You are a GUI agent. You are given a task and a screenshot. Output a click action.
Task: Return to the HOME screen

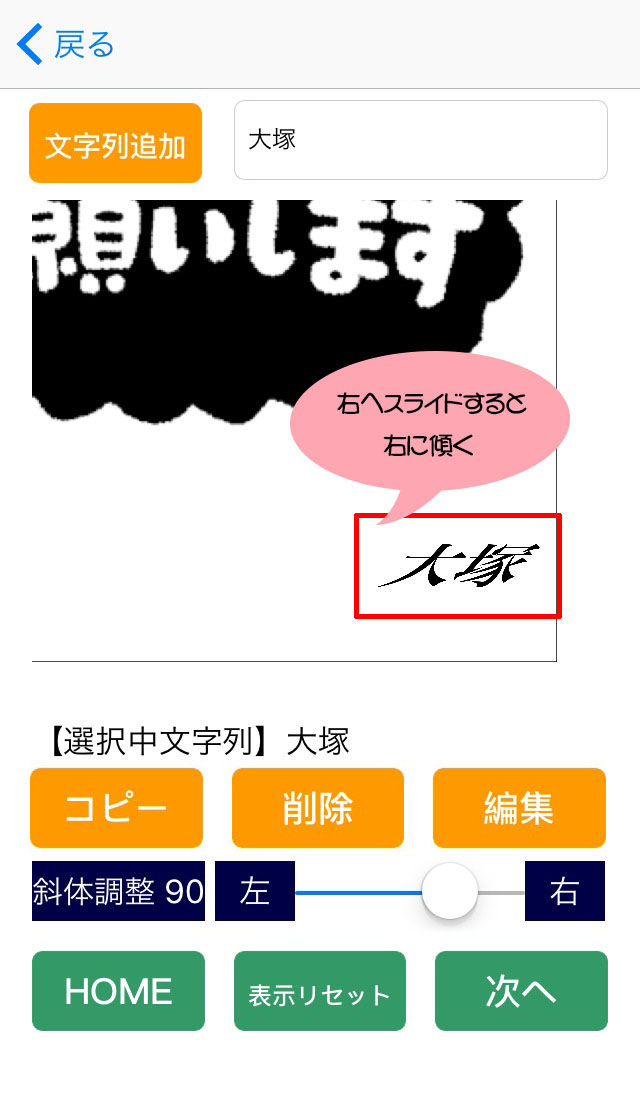pyautogui.click(x=118, y=991)
